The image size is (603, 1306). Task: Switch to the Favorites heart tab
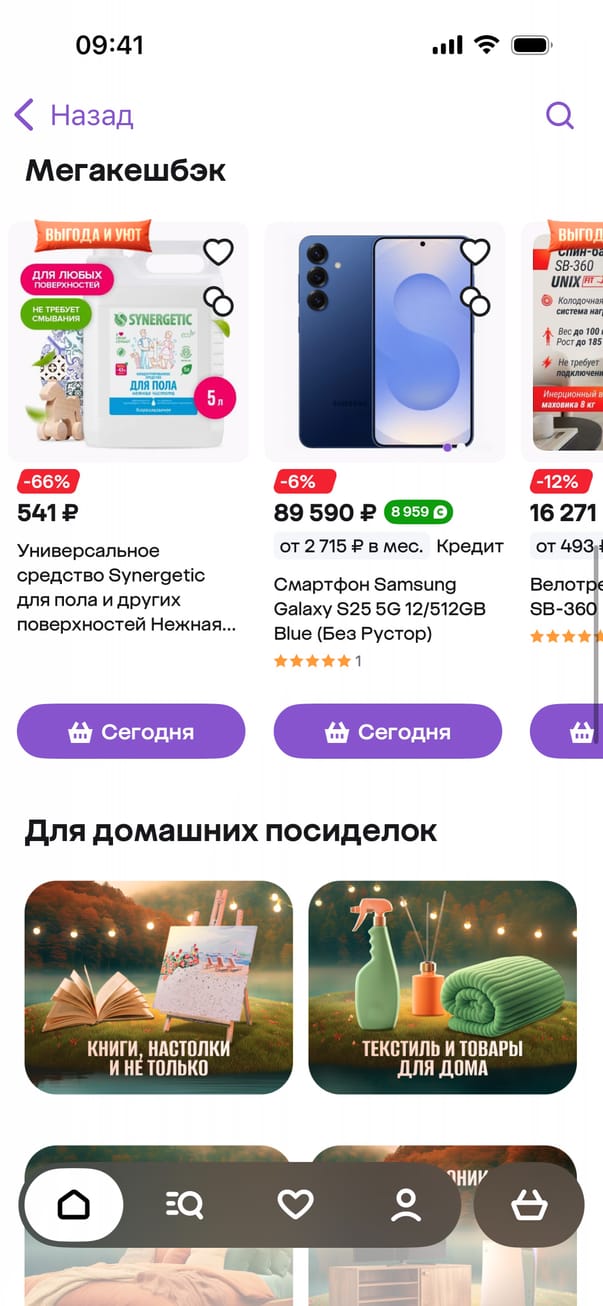click(x=295, y=1205)
